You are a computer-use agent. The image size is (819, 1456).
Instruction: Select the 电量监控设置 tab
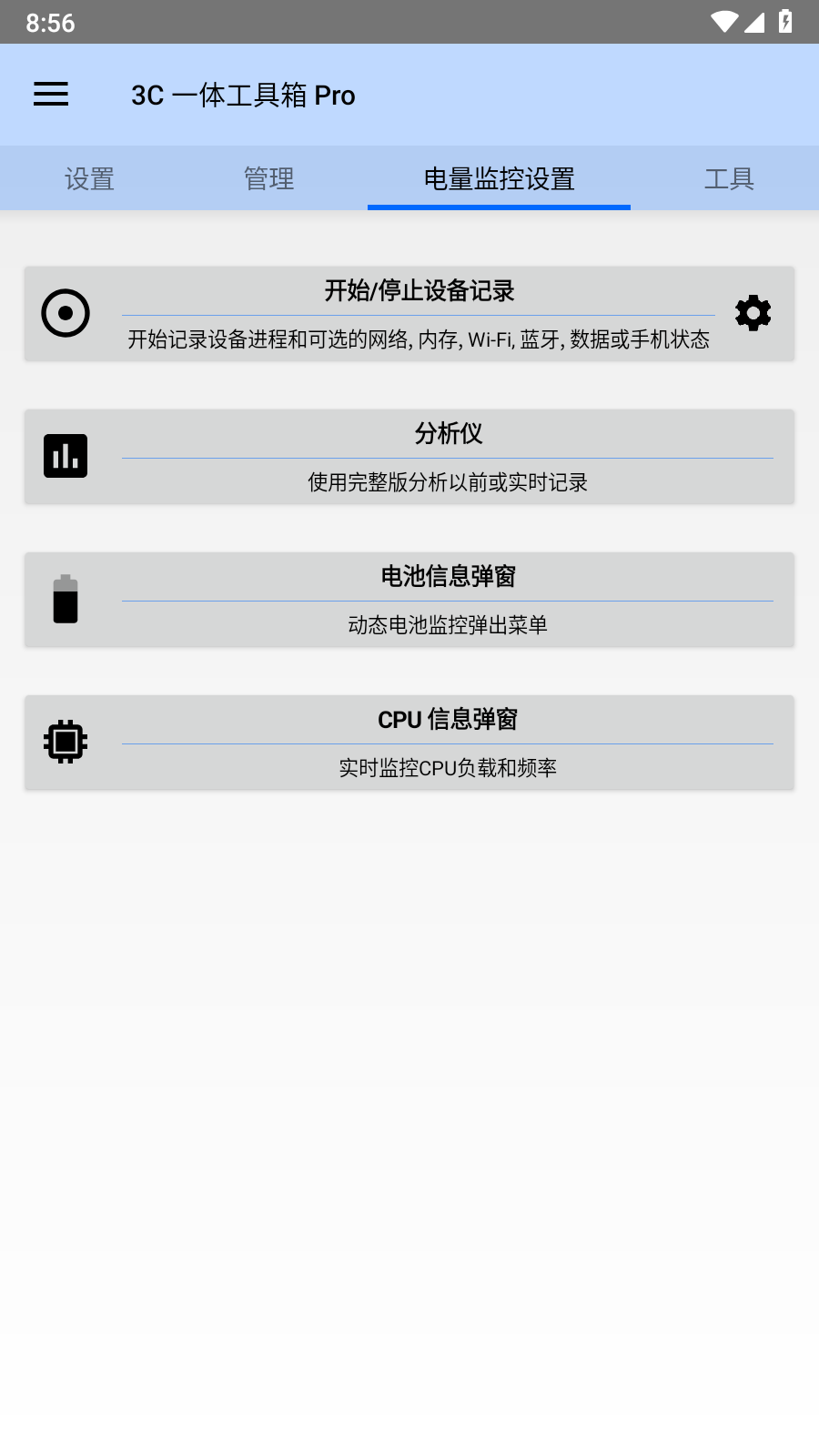click(499, 178)
